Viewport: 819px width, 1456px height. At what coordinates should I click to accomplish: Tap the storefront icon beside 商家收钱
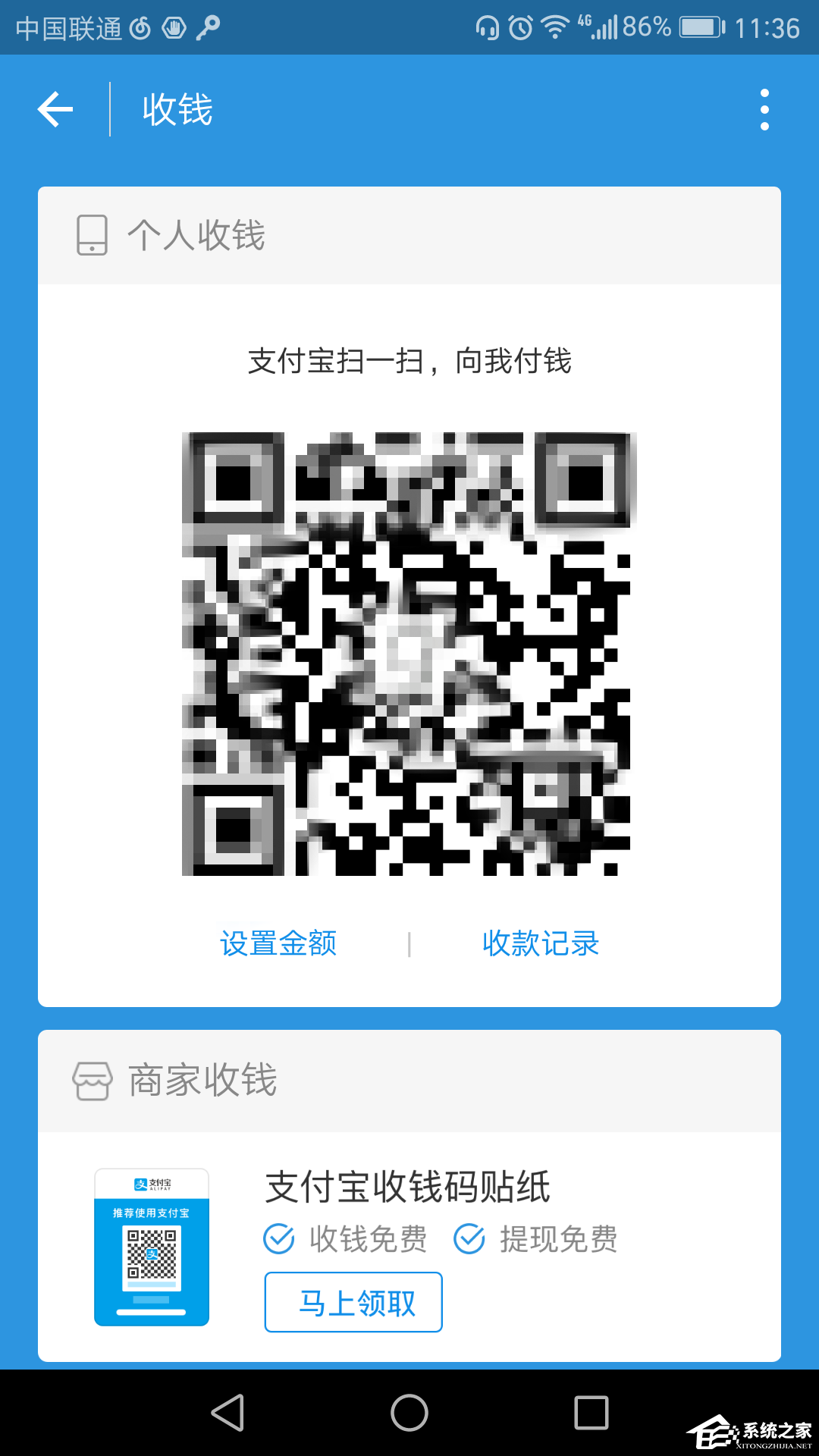pyautogui.click(x=91, y=1080)
